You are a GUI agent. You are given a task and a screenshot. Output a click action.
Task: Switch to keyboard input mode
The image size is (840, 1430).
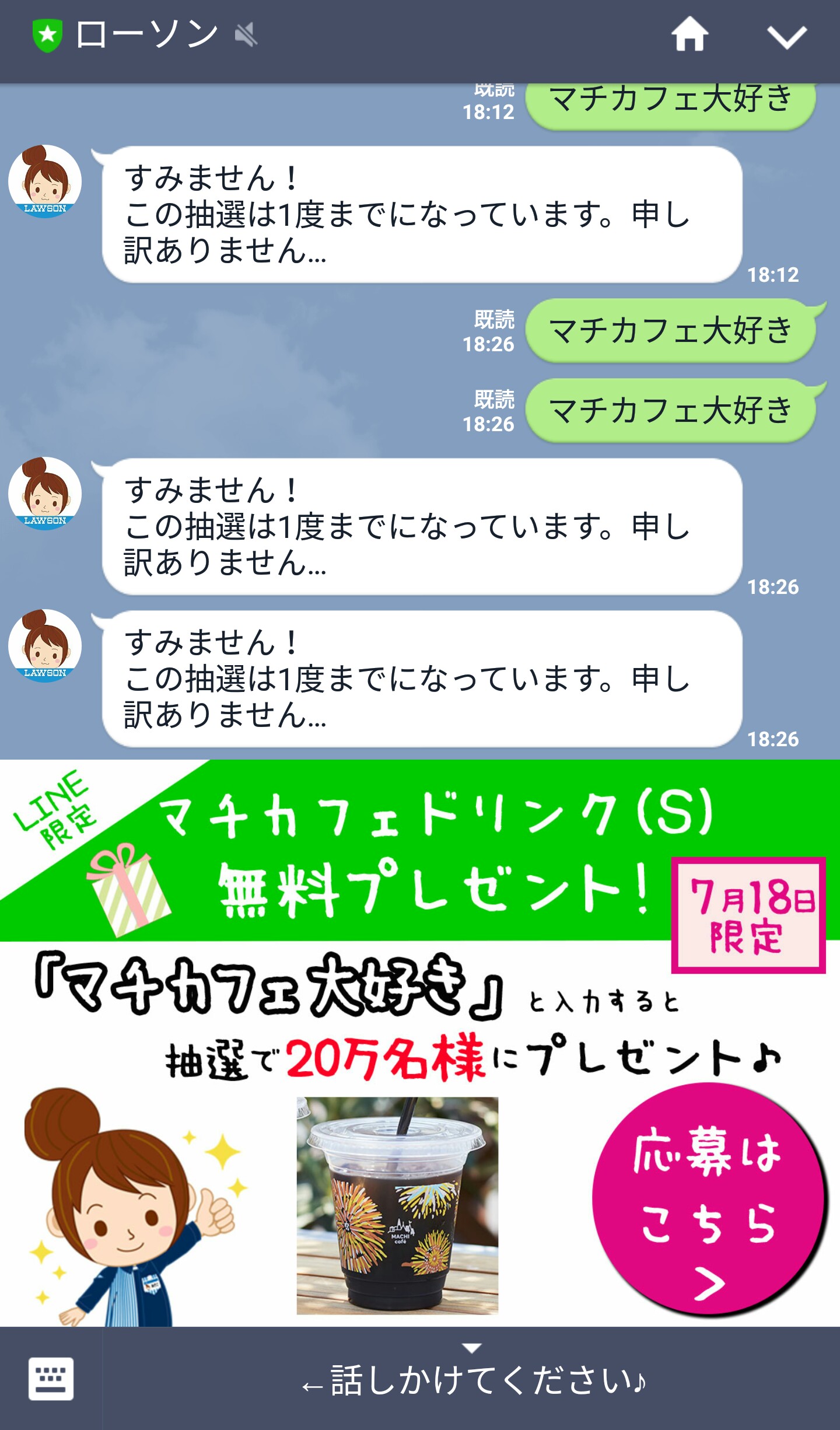(51, 1379)
